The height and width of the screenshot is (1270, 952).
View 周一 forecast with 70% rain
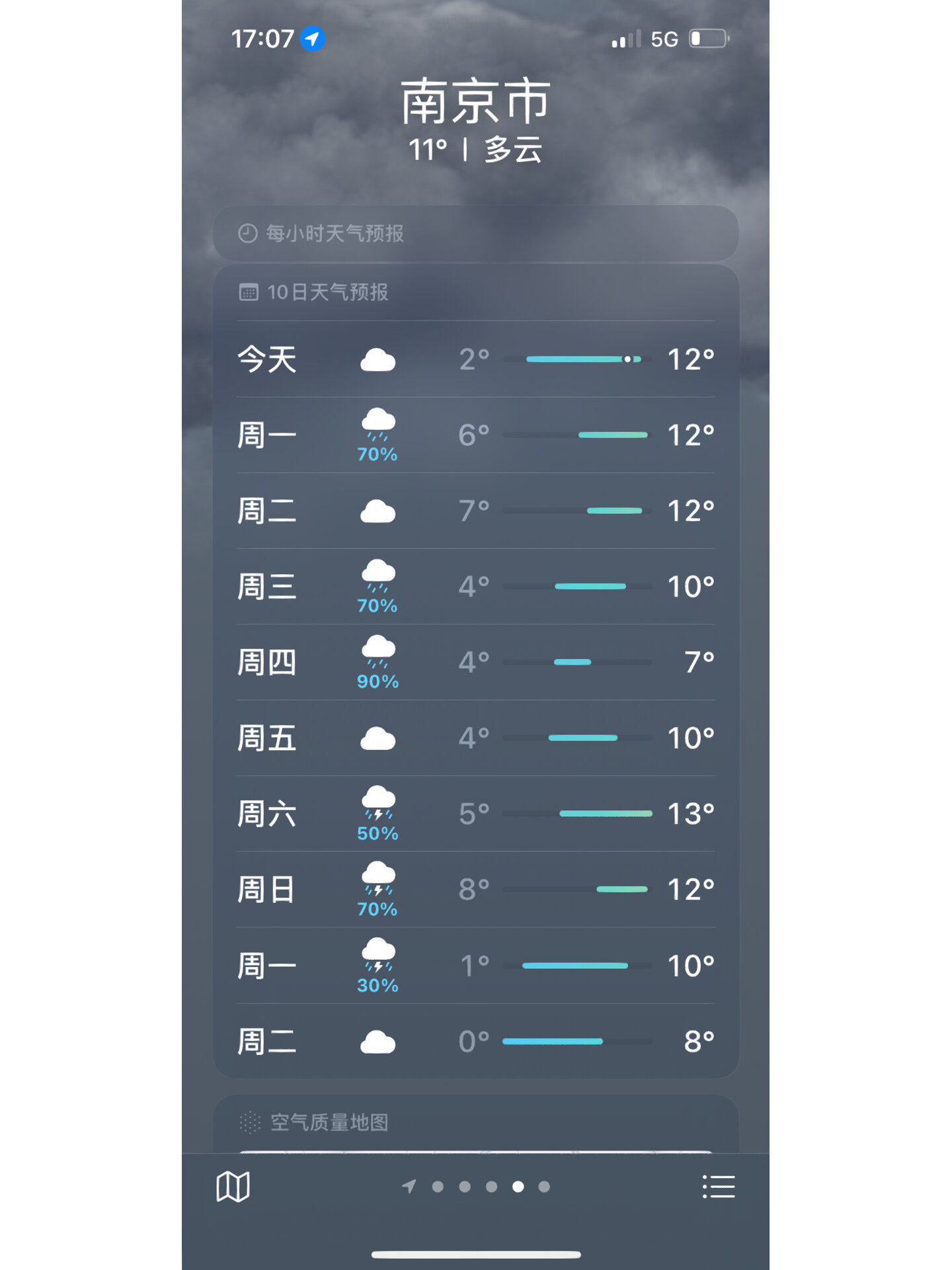pos(475,435)
